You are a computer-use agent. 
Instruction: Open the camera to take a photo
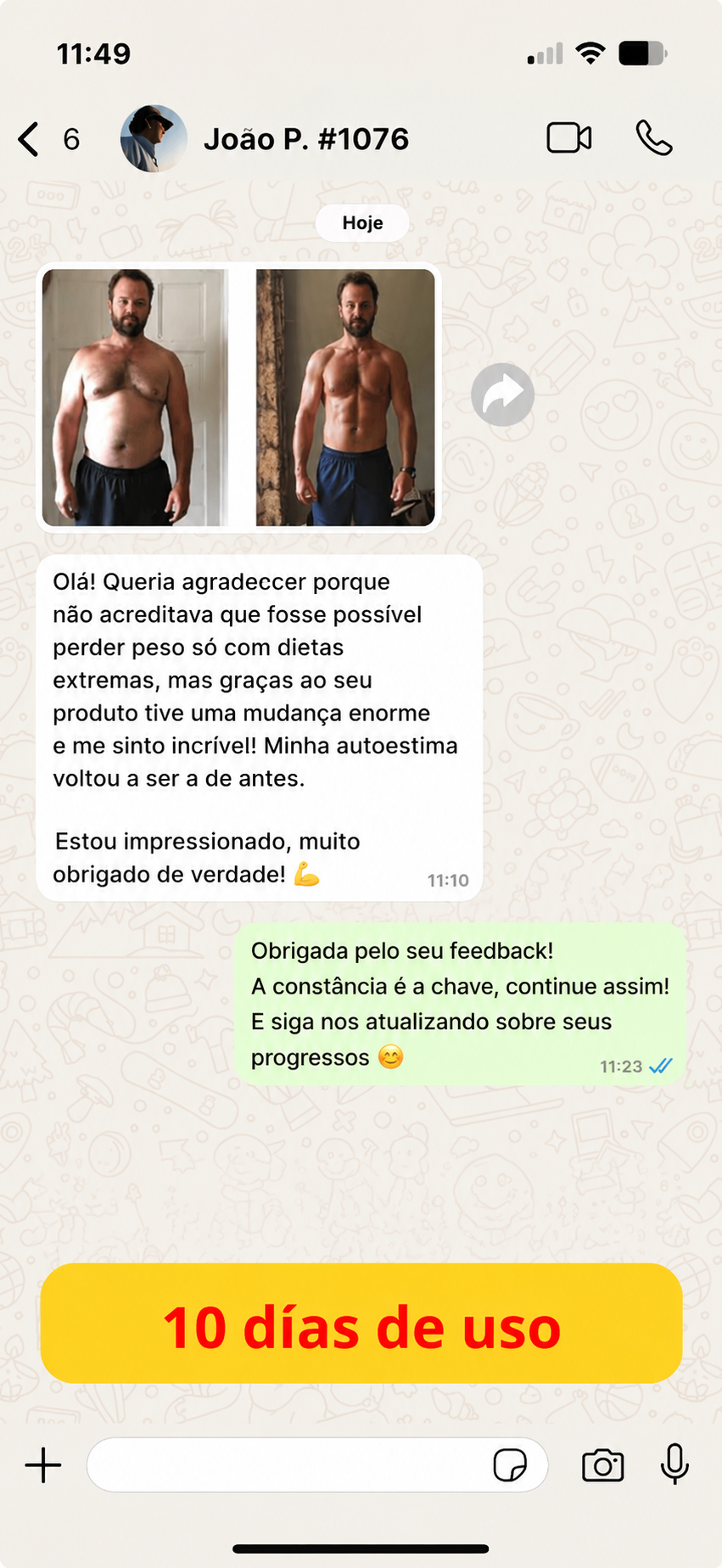[x=603, y=1465]
